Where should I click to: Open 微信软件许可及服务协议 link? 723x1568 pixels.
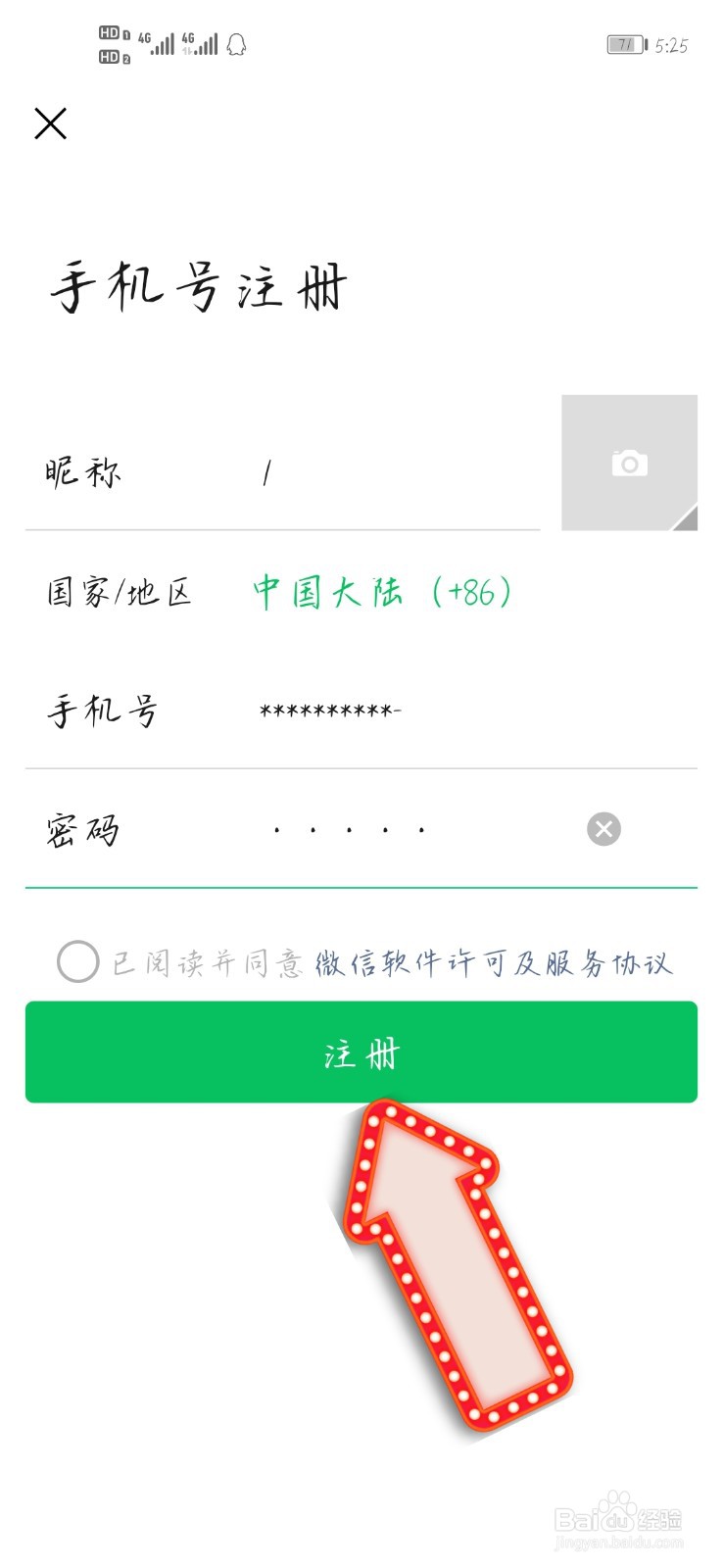(493, 962)
